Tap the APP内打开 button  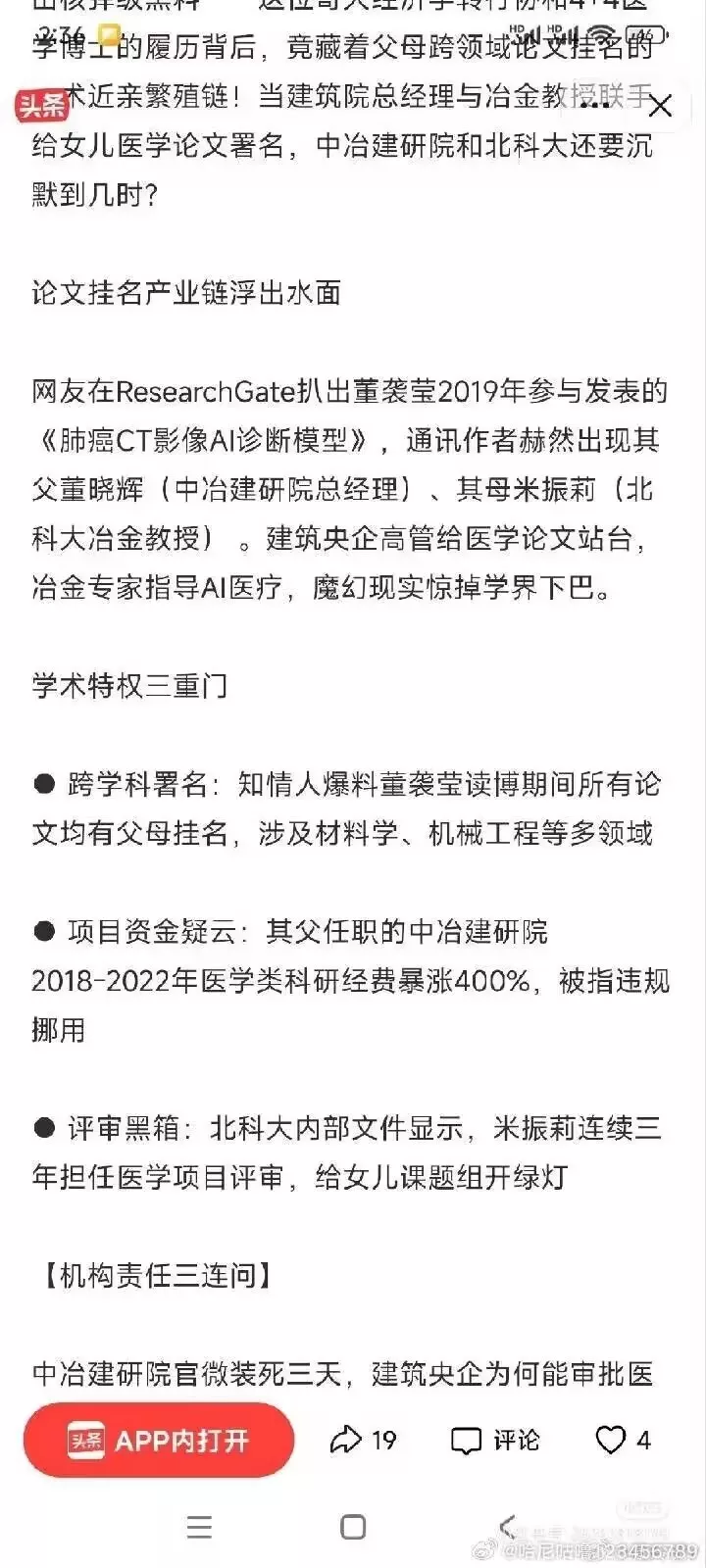point(159,1440)
